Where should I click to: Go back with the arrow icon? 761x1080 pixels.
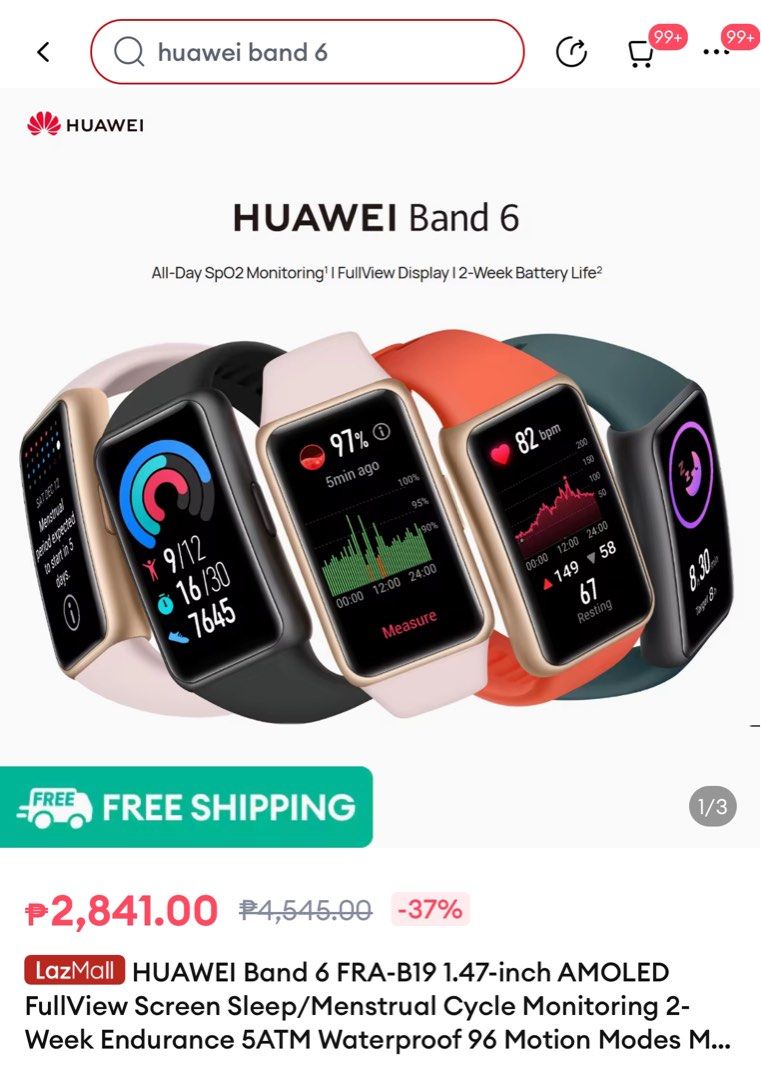click(x=43, y=52)
